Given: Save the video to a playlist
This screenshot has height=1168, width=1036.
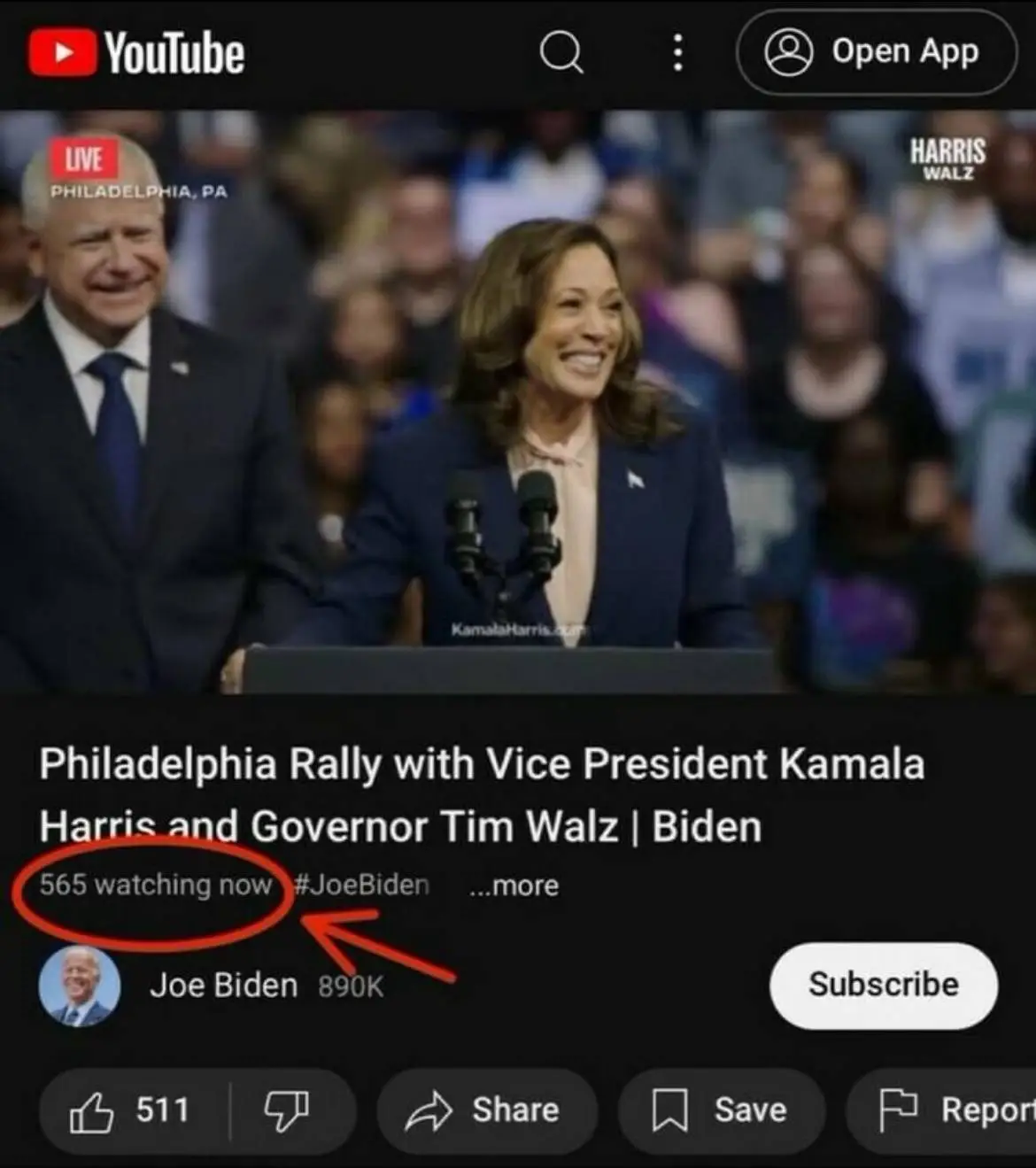Looking at the screenshot, I should pyautogui.click(x=721, y=1110).
